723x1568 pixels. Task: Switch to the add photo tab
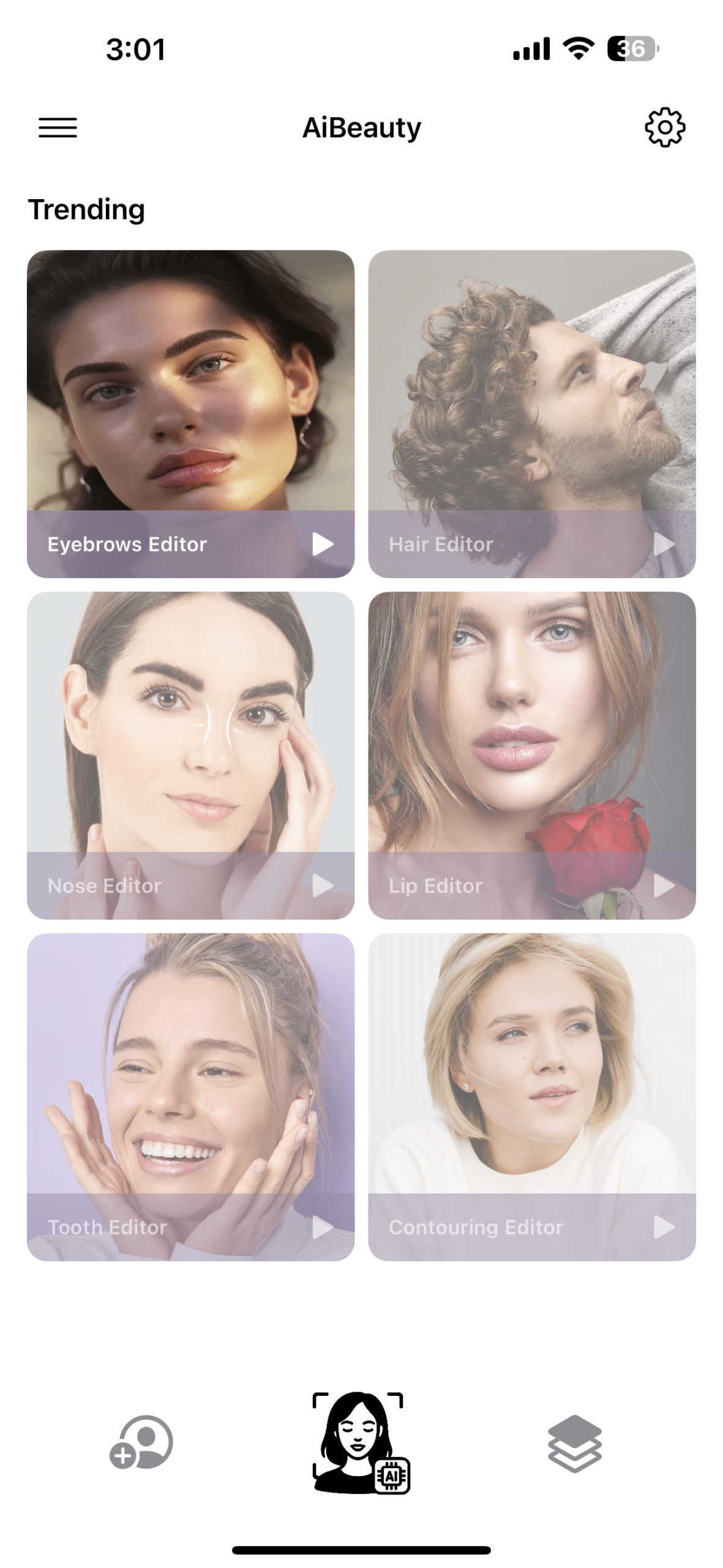point(141,1442)
